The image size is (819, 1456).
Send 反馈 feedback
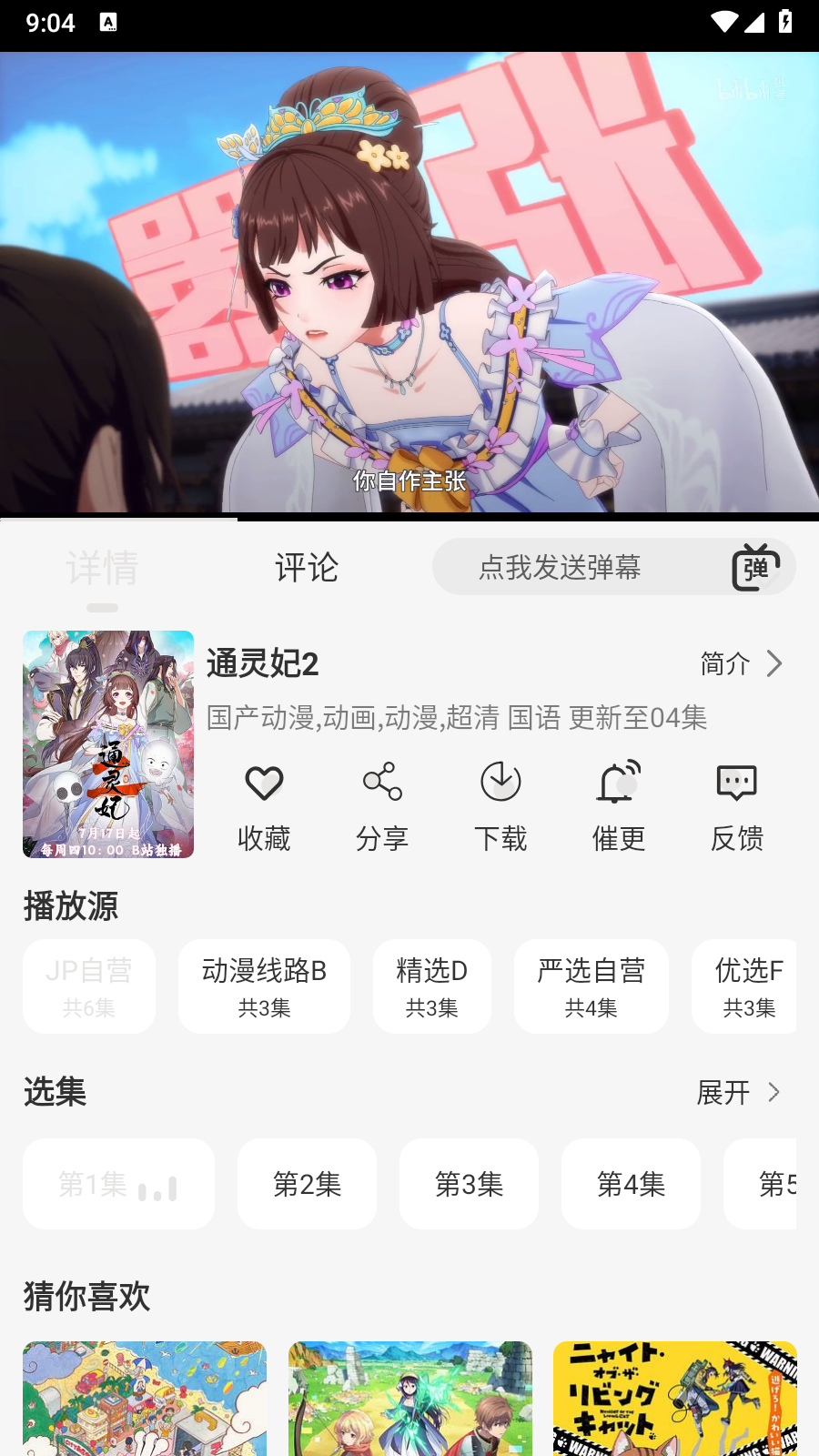click(x=737, y=806)
